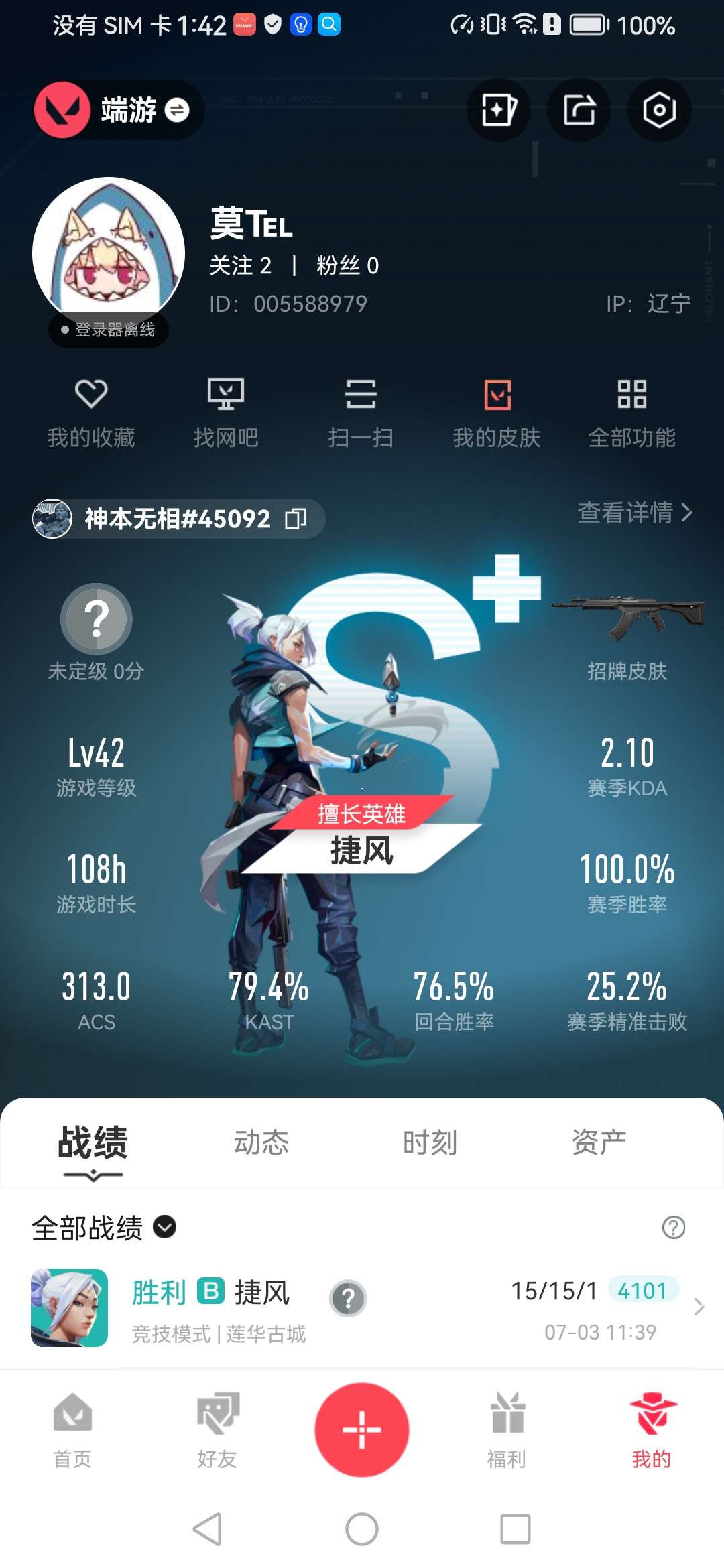Open the card sparkle icon at top
724x1568 pixels.
[x=499, y=110]
